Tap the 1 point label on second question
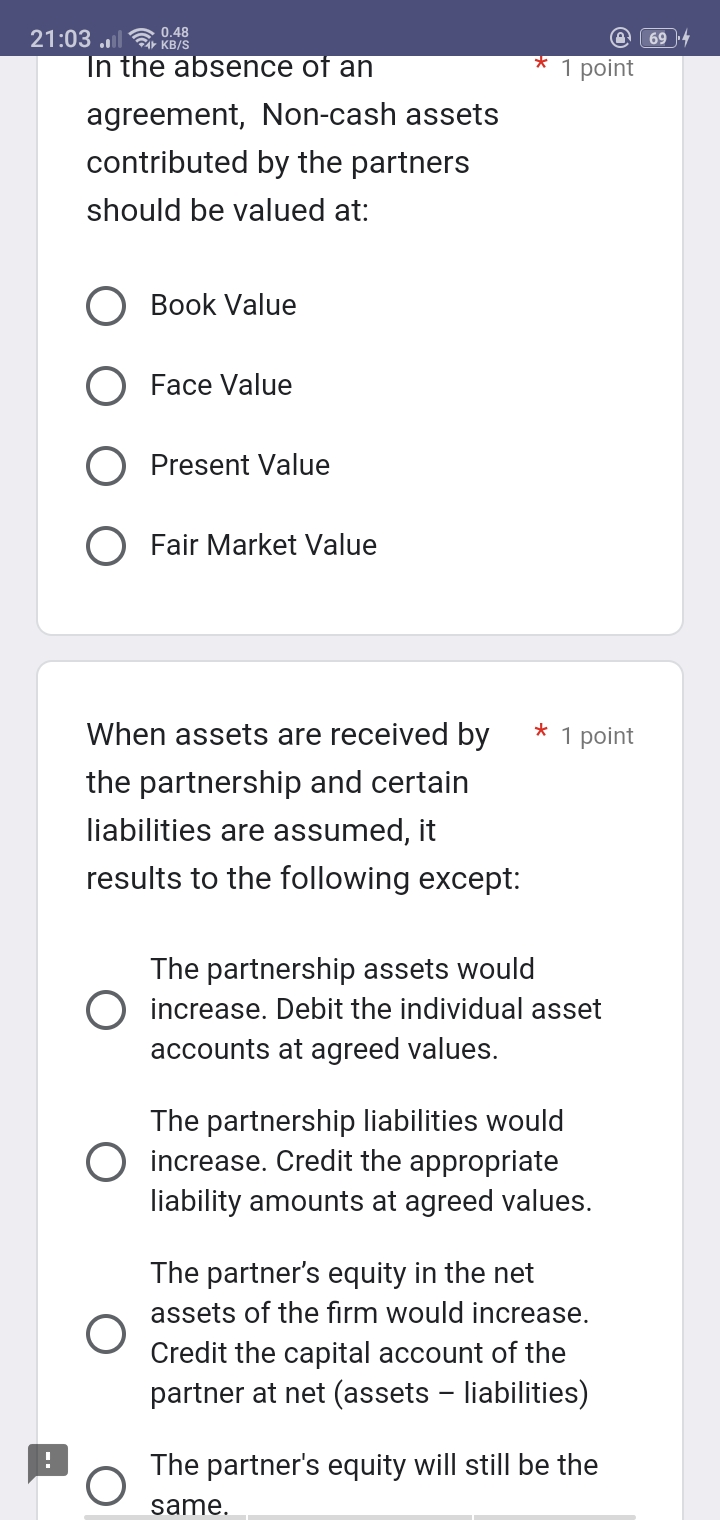This screenshot has height=1520, width=720. (597, 736)
